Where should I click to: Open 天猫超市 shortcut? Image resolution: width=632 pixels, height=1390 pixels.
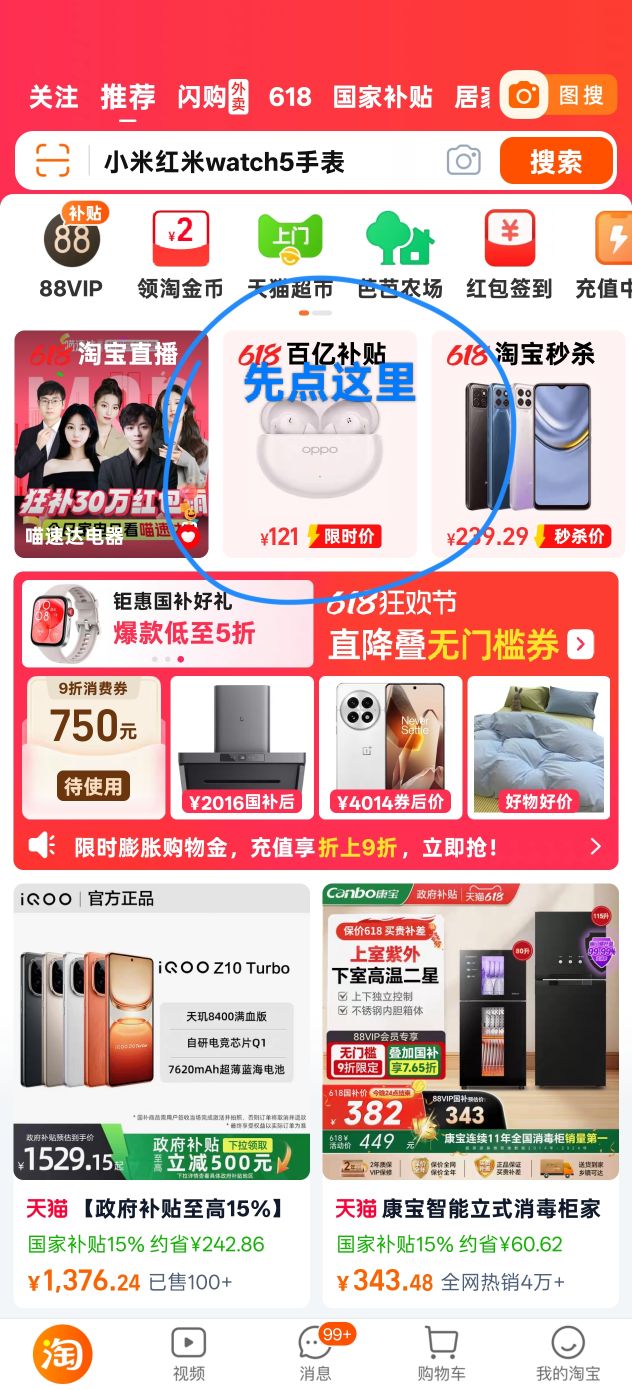click(x=290, y=255)
